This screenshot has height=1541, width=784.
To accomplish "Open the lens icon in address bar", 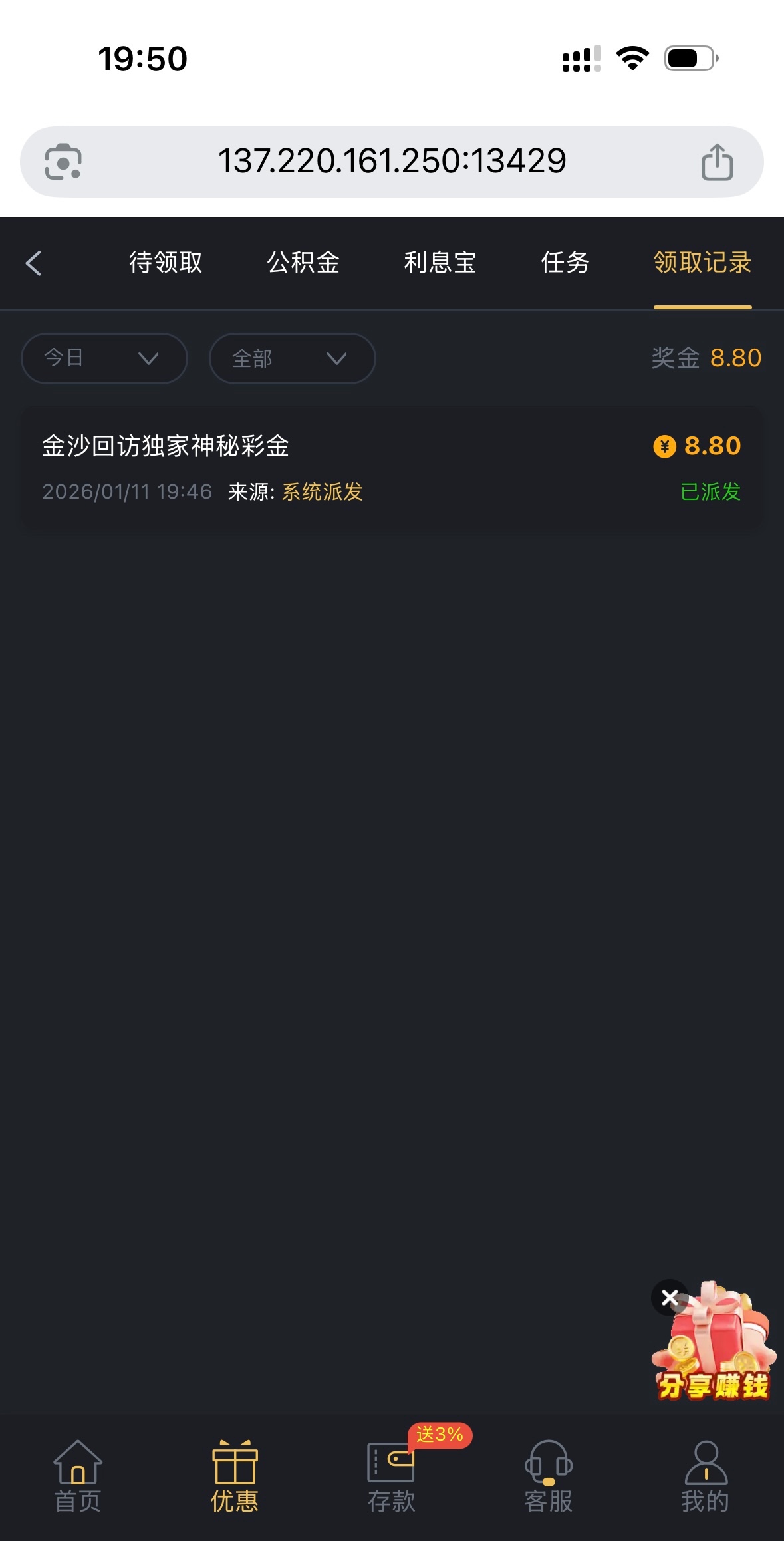I will click(63, 162).
